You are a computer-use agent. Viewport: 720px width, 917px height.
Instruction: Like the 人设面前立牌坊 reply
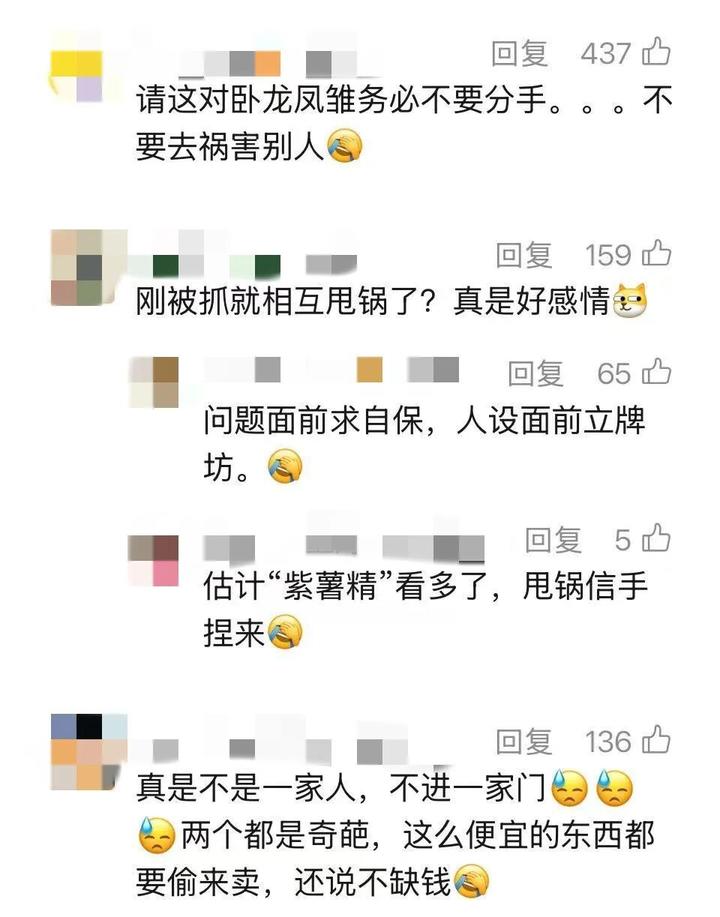click(x=656, y=374)
